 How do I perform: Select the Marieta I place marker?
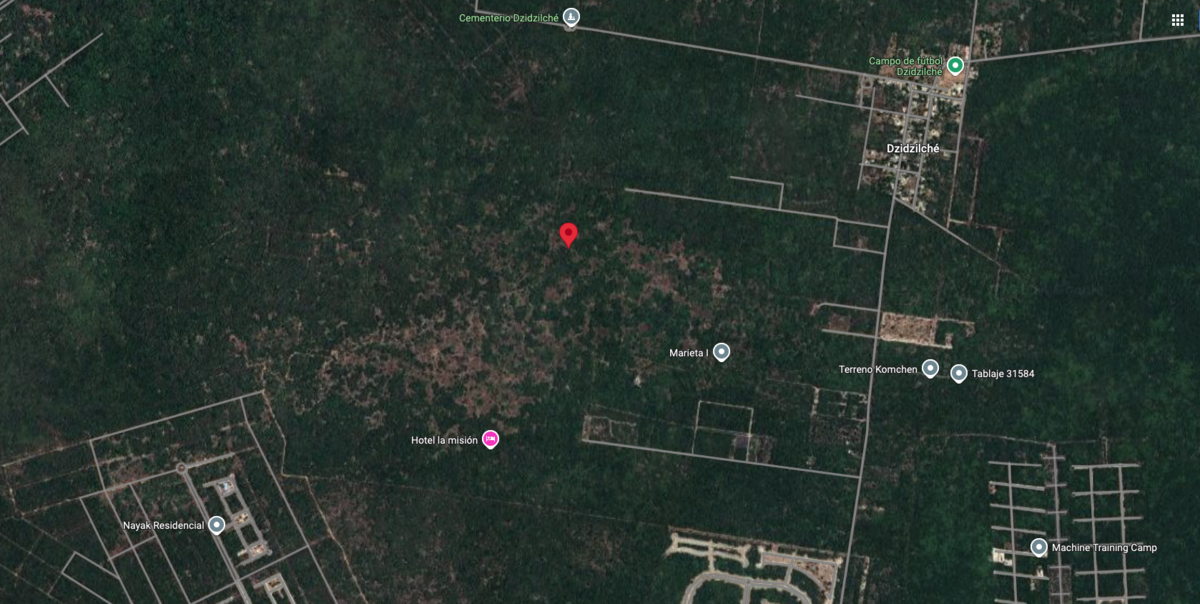[x=721, y=352]
